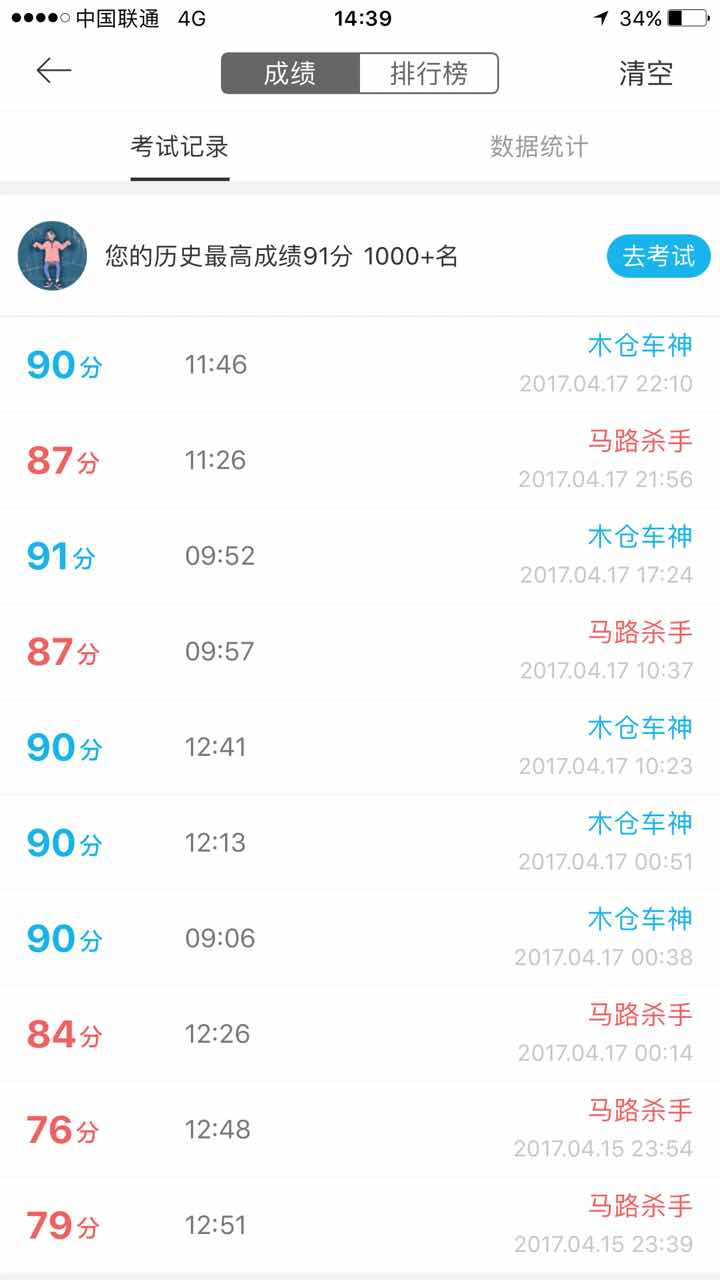Go back using the arrow icon
This screenshot has height=1280, width=720.
pyautogui.click(x=54, y=71)
